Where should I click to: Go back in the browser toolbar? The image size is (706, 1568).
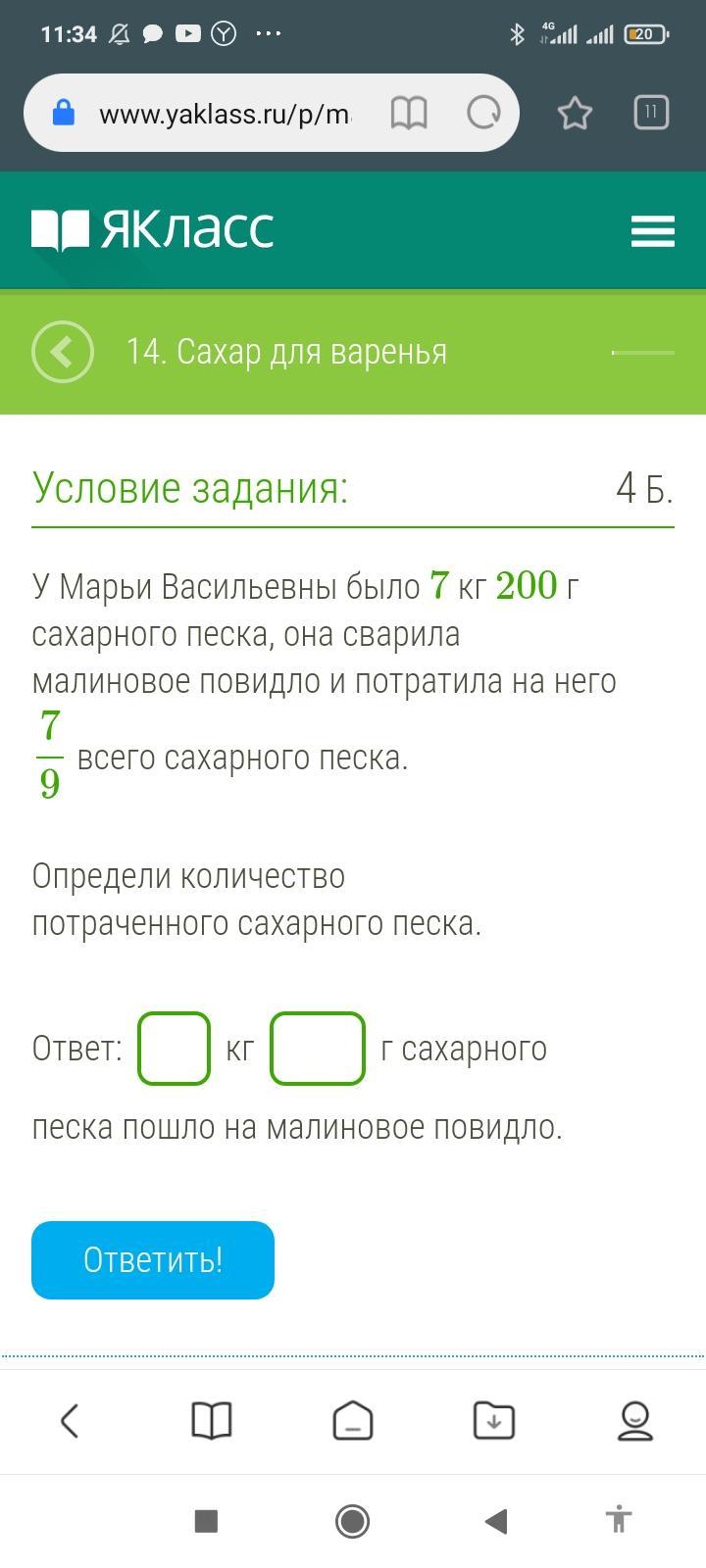[70, 1420]
